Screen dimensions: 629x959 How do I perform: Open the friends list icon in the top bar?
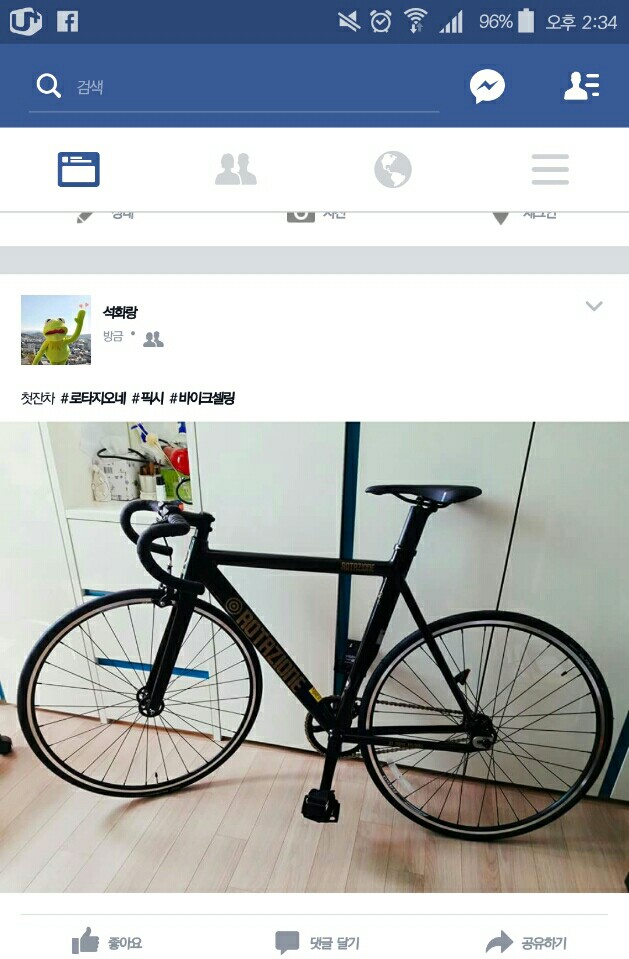coord(581,87)
